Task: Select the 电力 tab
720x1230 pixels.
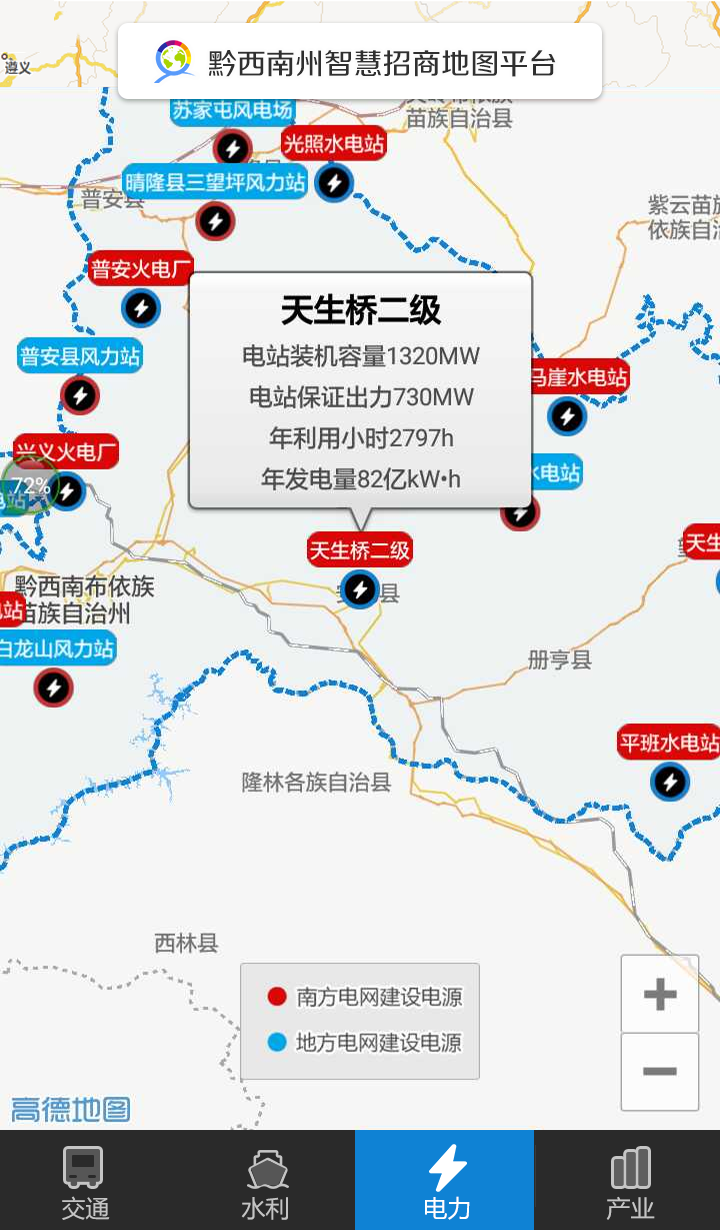Action: tap(445, 1182)
